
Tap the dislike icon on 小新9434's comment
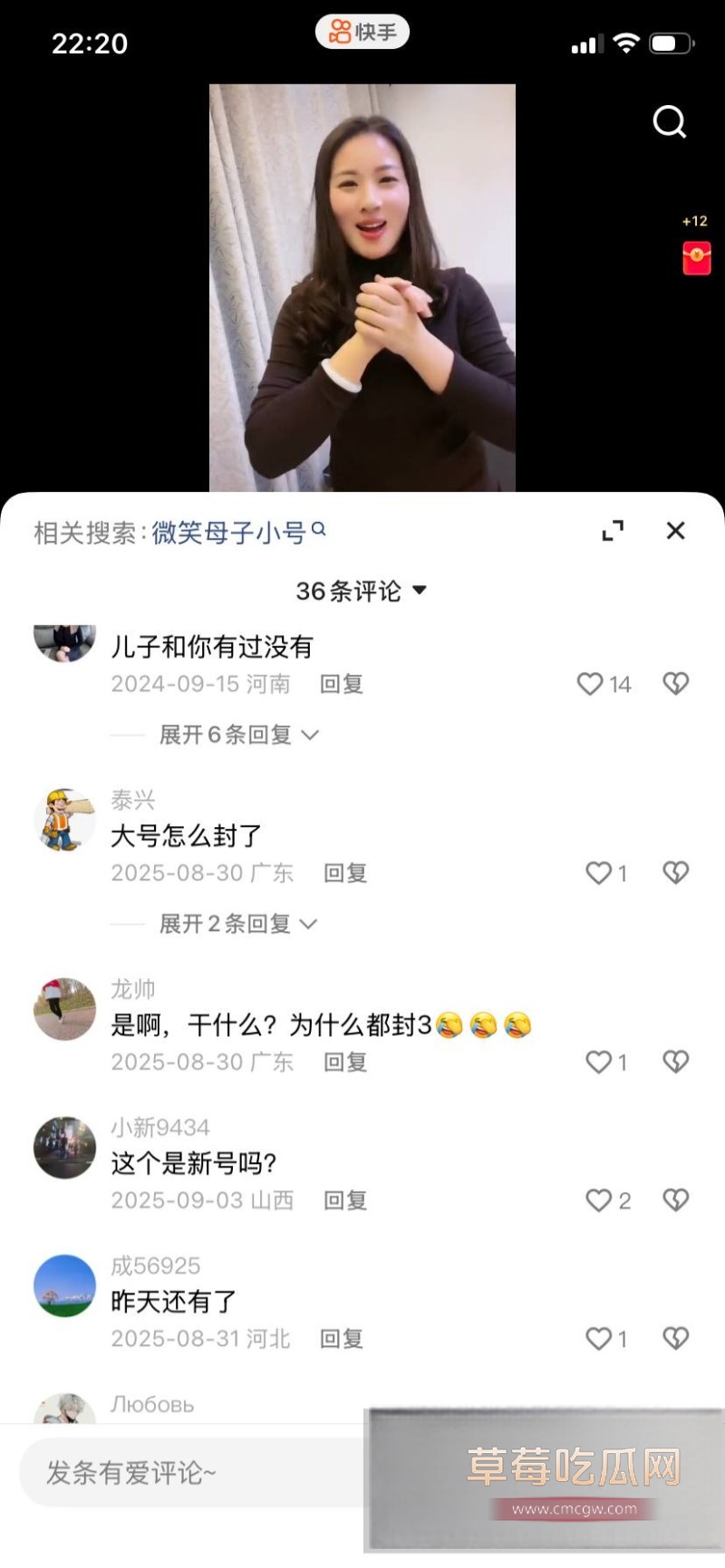pyautogui.click(x=675, y=1199)
